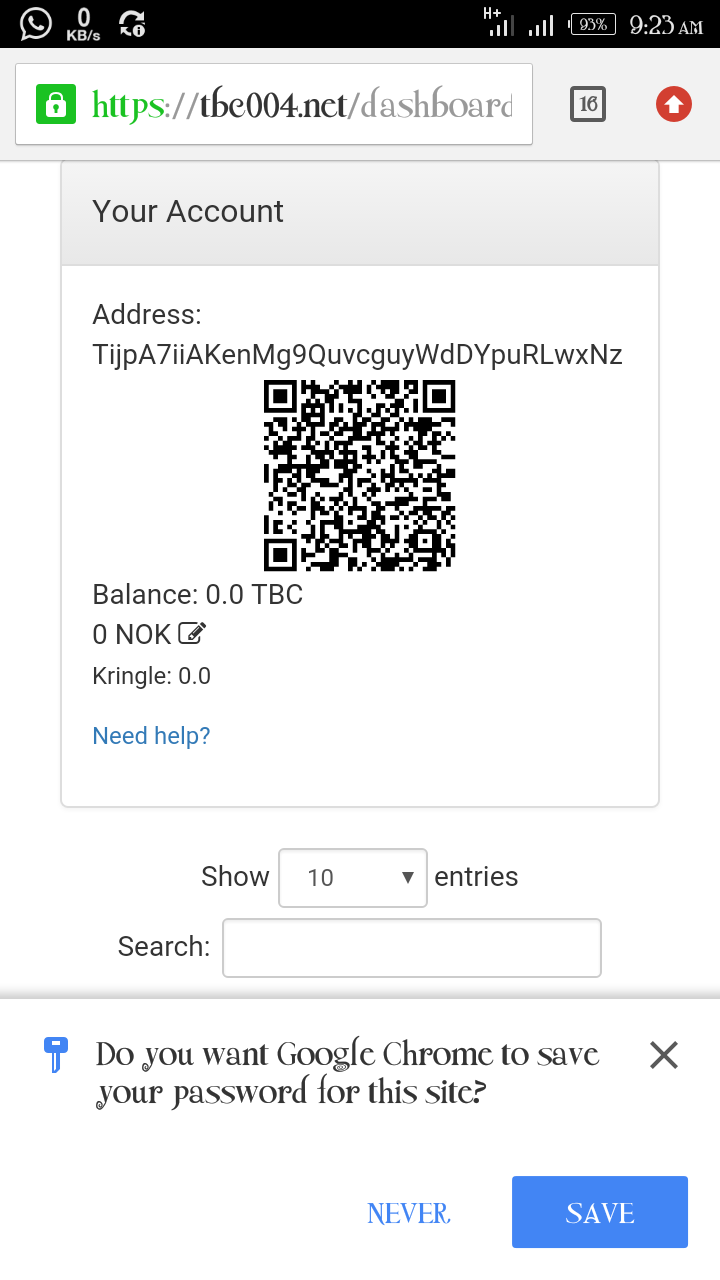This screenshot has width=720, height=1280.
Task: Open the Need help? link
Action: click(x=151, y=736)
